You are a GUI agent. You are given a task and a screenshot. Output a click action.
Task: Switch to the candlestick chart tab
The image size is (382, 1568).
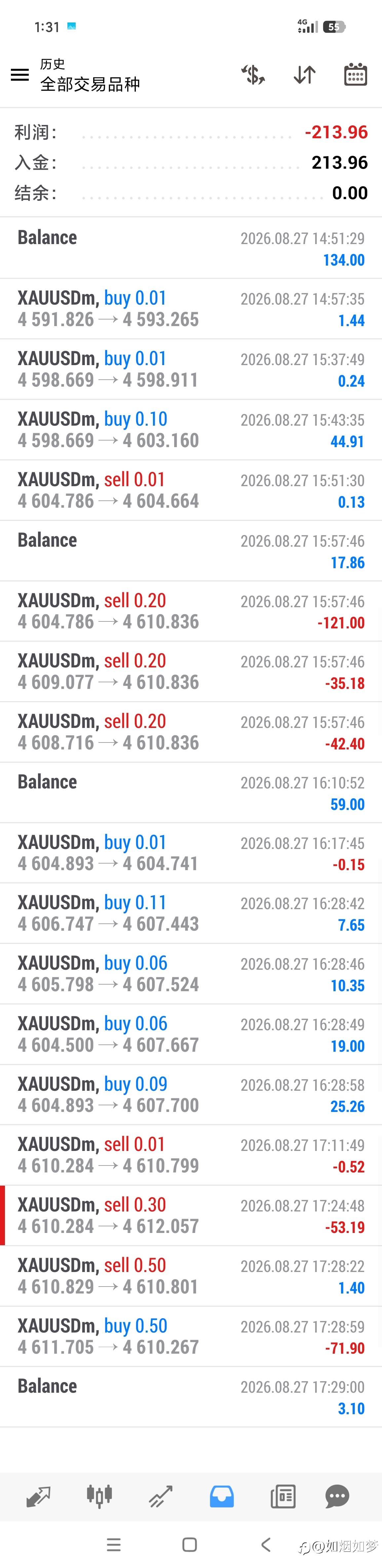pyautogui.click(x=99, y=1496)
